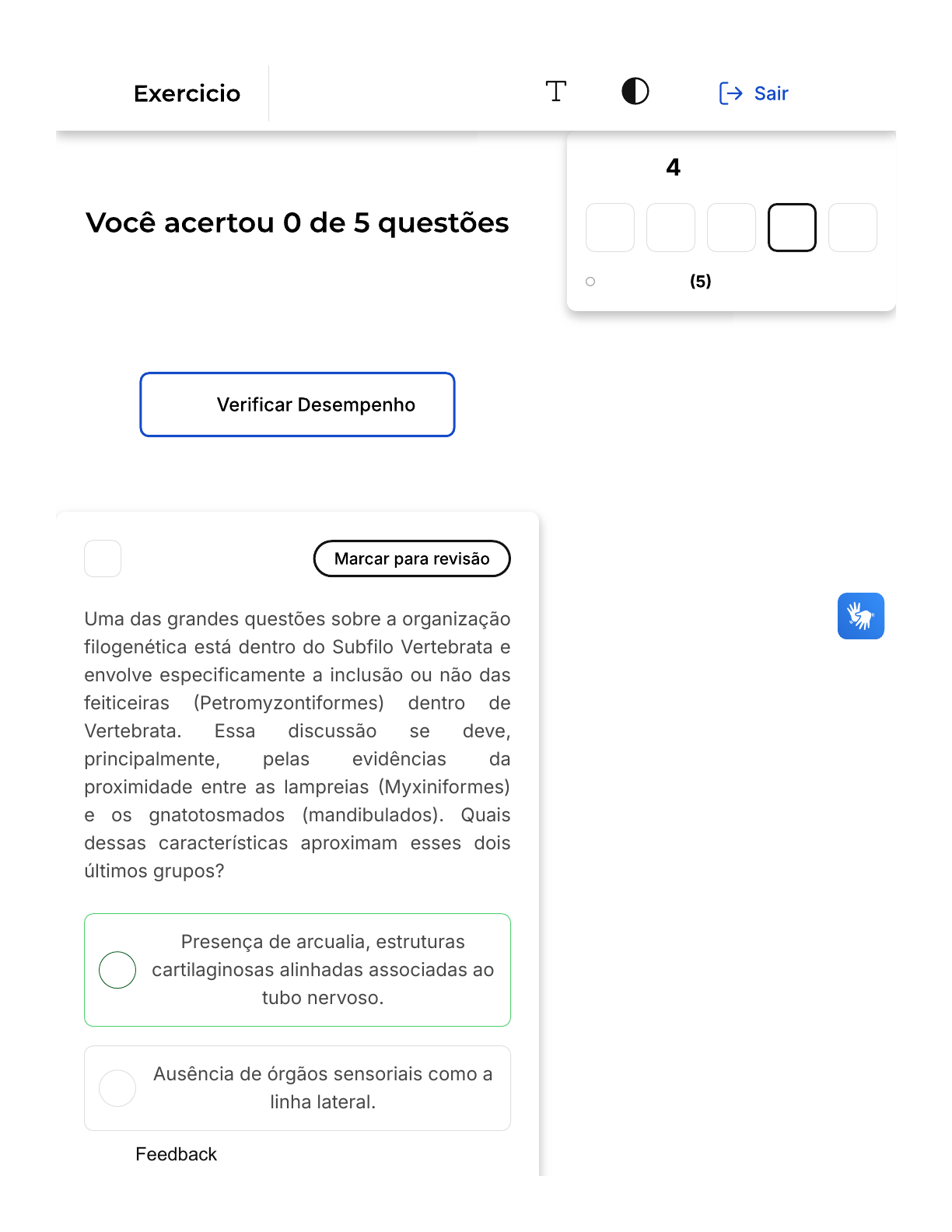Screen dimensions: 952x1232
Task: Go to the last question box
Action: (852, 228)
